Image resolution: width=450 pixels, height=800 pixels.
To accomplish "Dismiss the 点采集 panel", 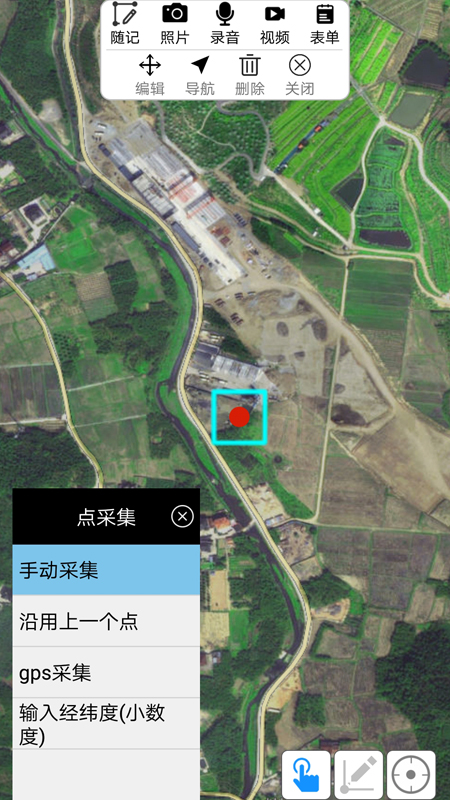I will point(182,516).
